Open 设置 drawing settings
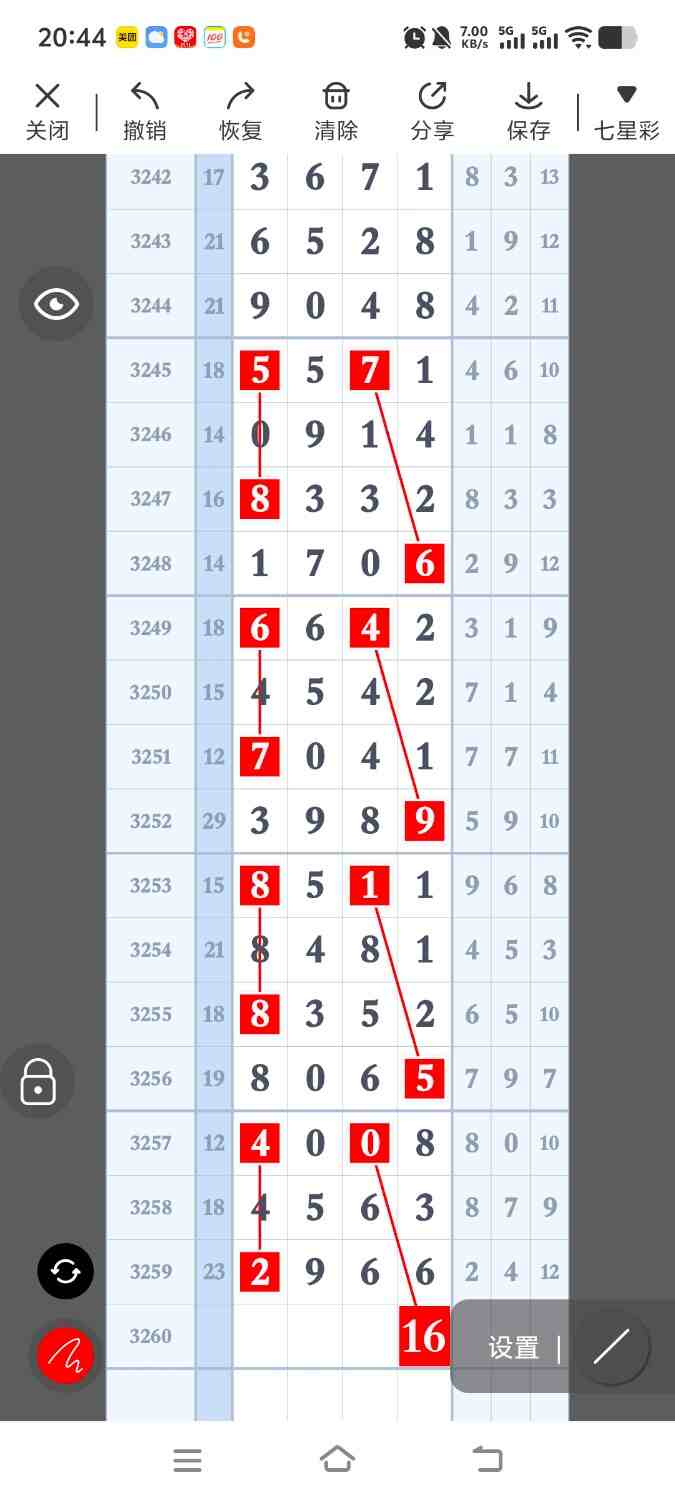675x1500 pixels. coord(514,1348)
